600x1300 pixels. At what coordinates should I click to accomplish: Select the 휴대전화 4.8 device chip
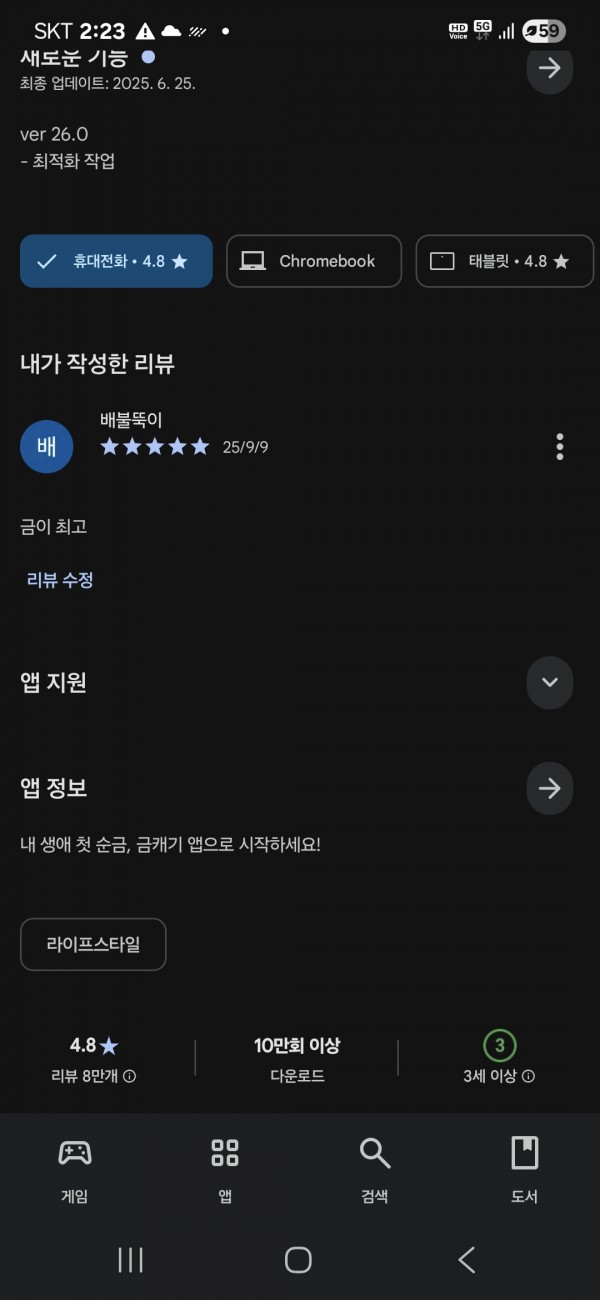[116, 261]
